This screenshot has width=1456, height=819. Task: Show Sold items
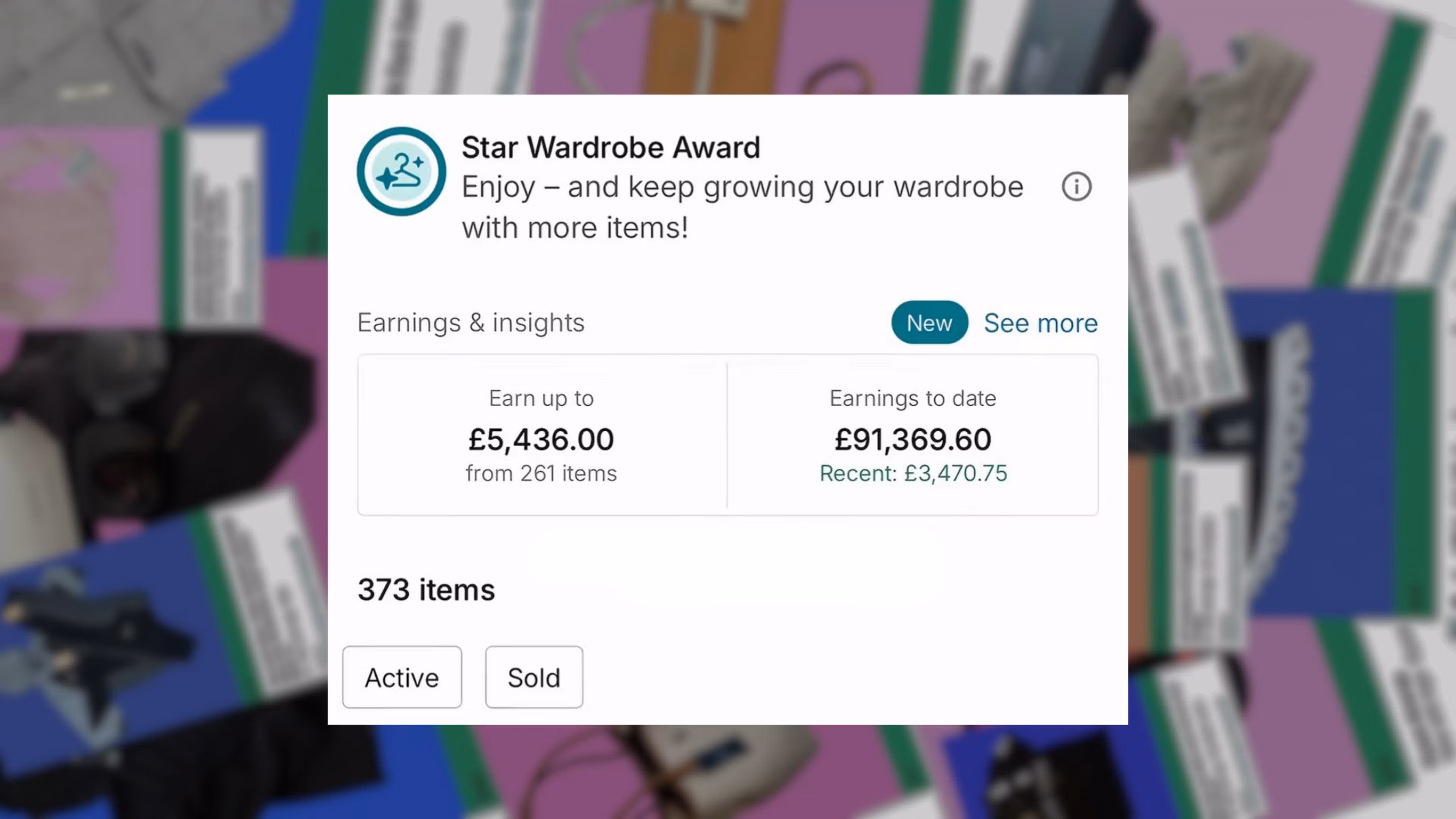[x=533, y=677]
